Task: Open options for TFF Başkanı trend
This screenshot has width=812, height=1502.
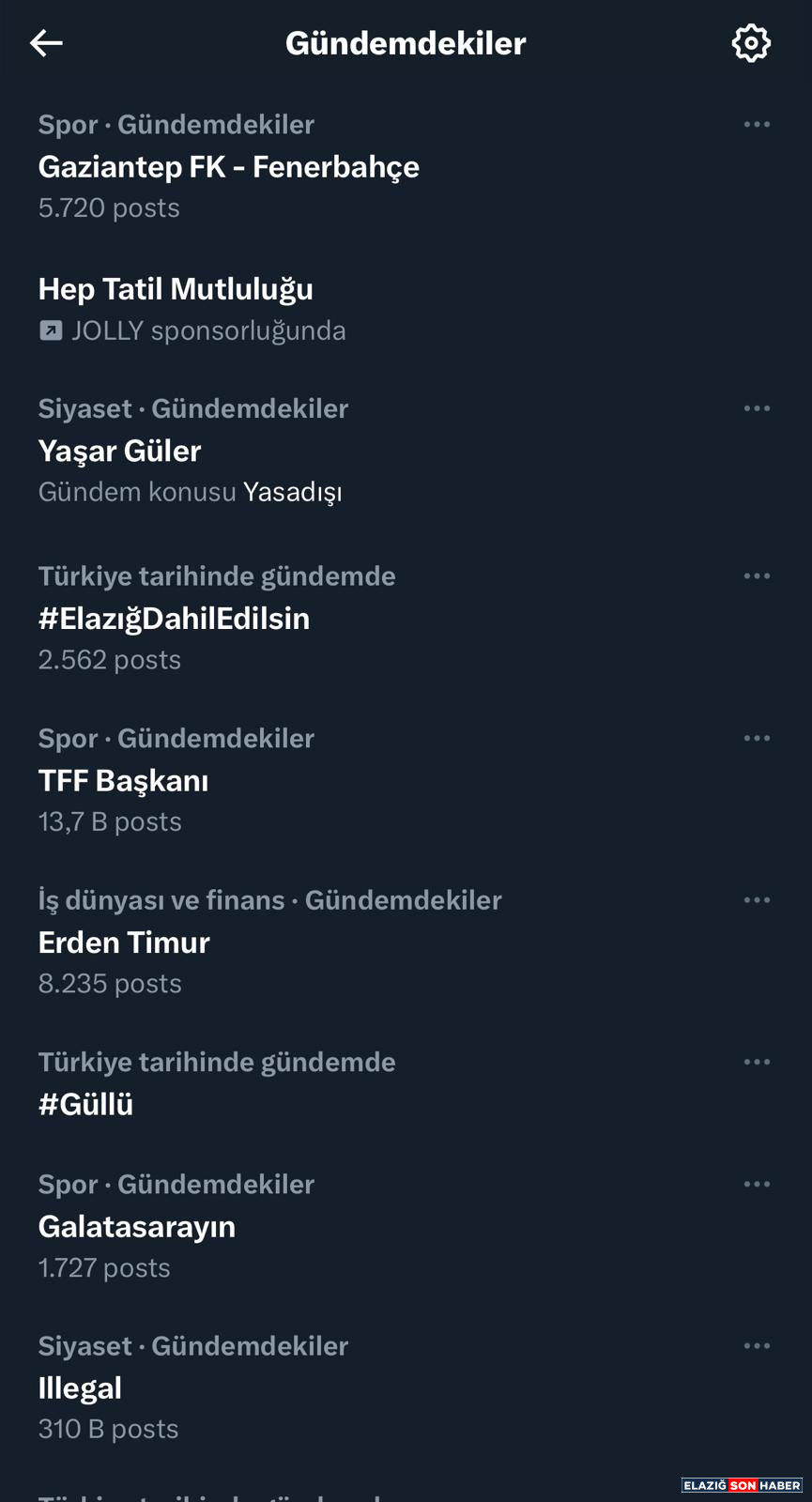Action: 758,738
